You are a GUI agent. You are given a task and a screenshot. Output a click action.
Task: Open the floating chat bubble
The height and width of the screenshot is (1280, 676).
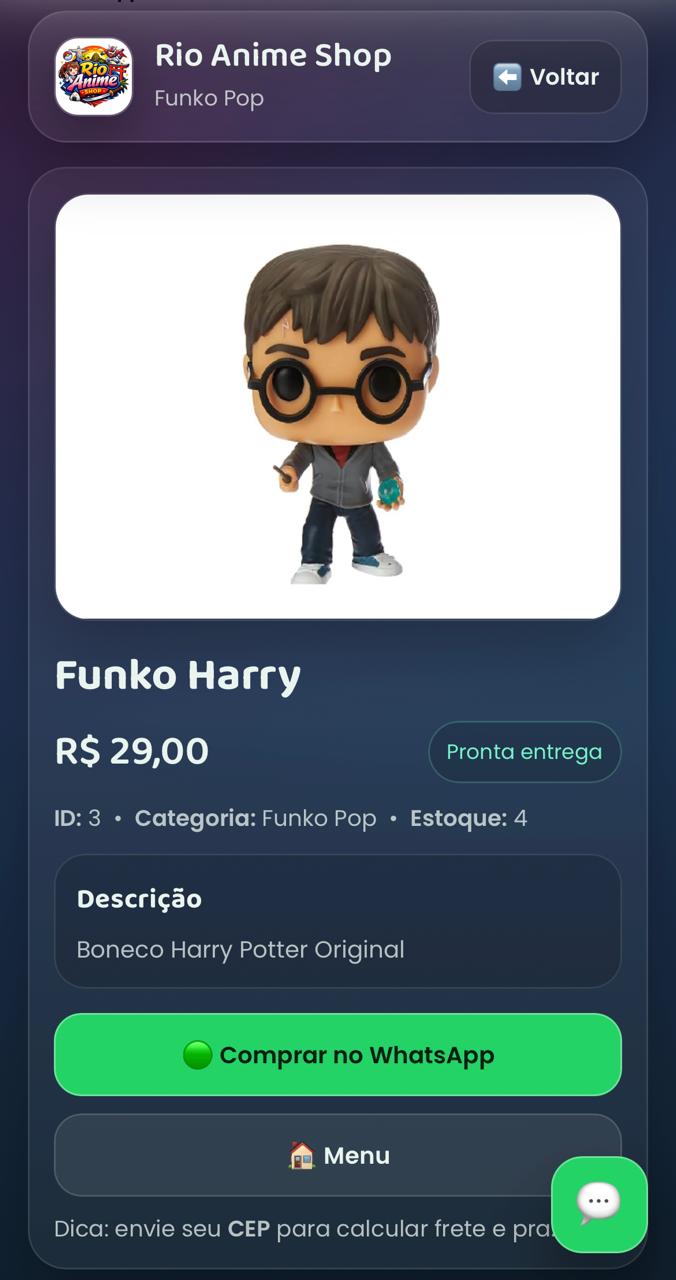(x=599, y=1204)
